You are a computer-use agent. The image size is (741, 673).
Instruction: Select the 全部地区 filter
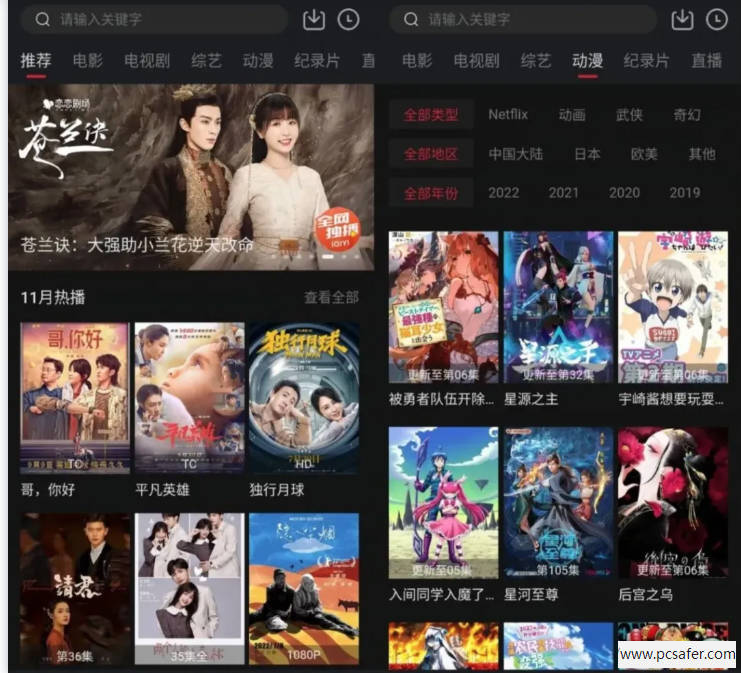coord(430,154)
